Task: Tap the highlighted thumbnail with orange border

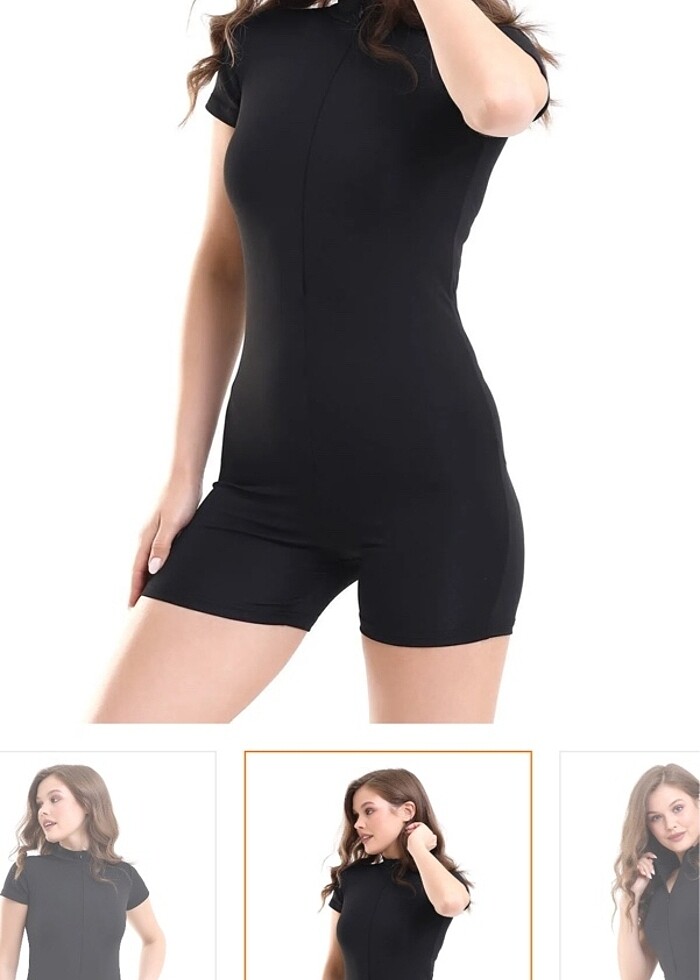Action: click(388, 865)
